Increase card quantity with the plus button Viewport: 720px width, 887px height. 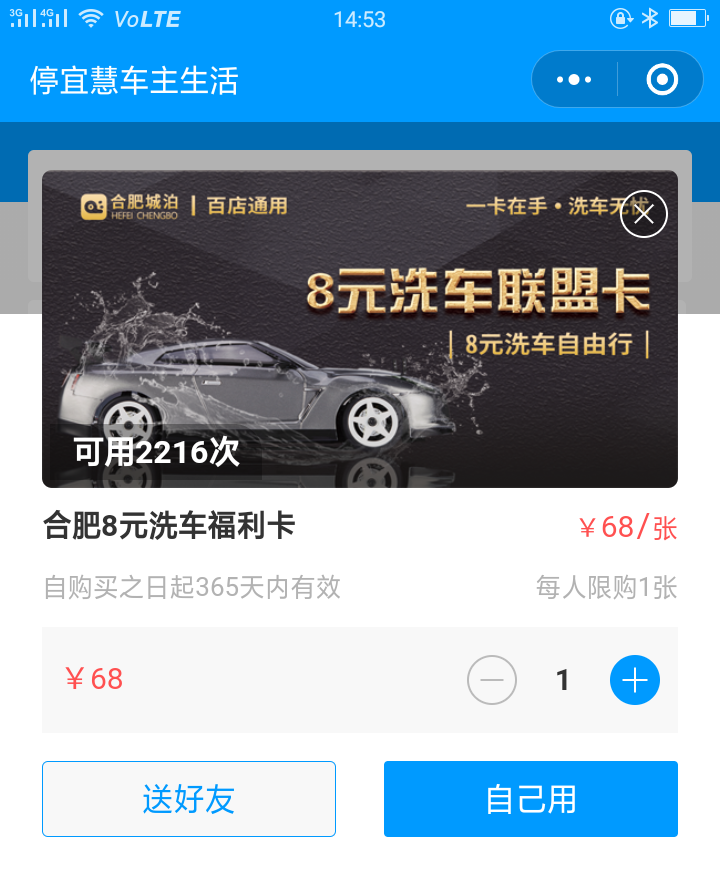click(635, 680)
